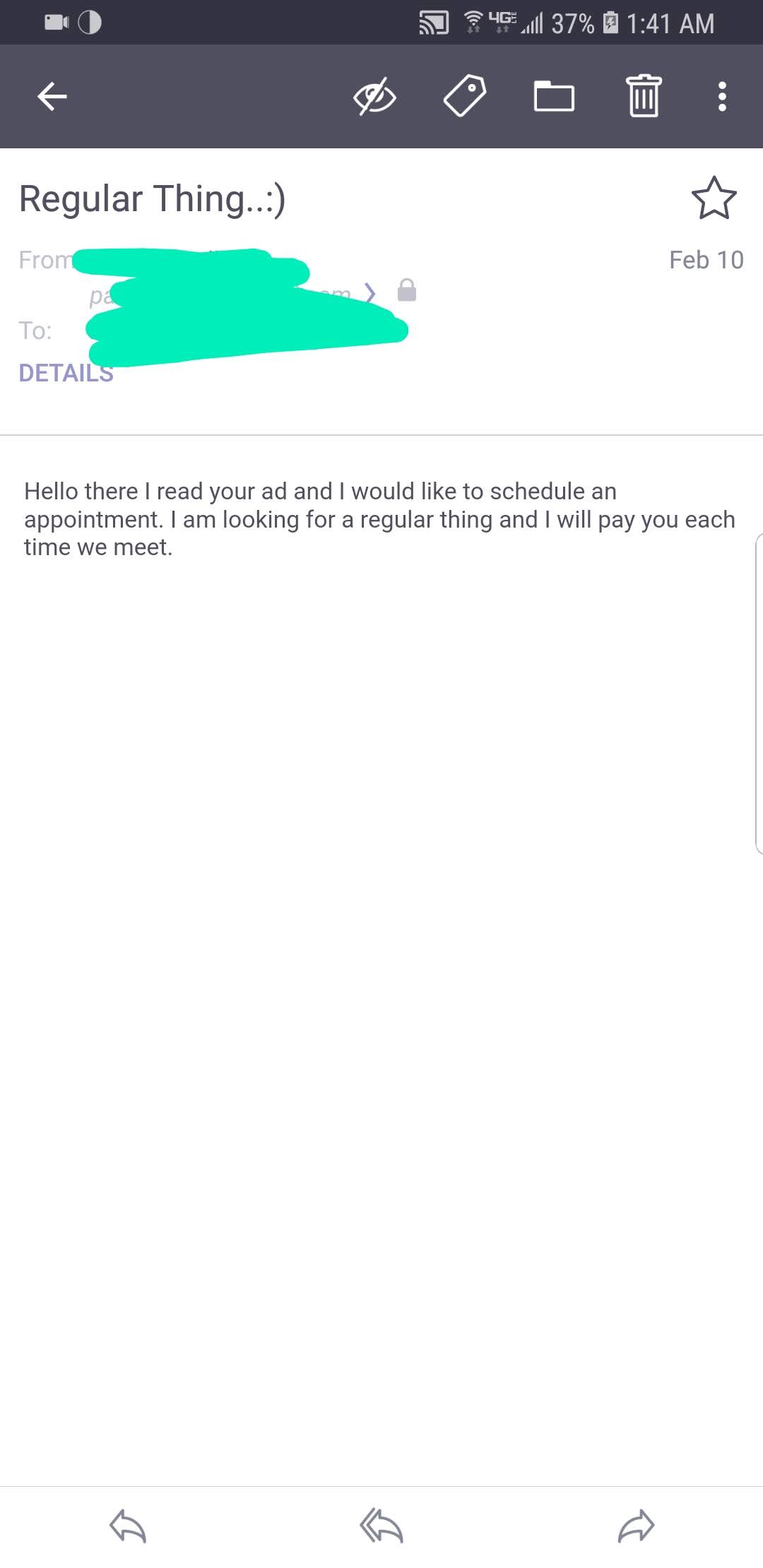This screenshot has height=1568, width=763.
Task: Reply all to this email
Action: coord(381,1526)
